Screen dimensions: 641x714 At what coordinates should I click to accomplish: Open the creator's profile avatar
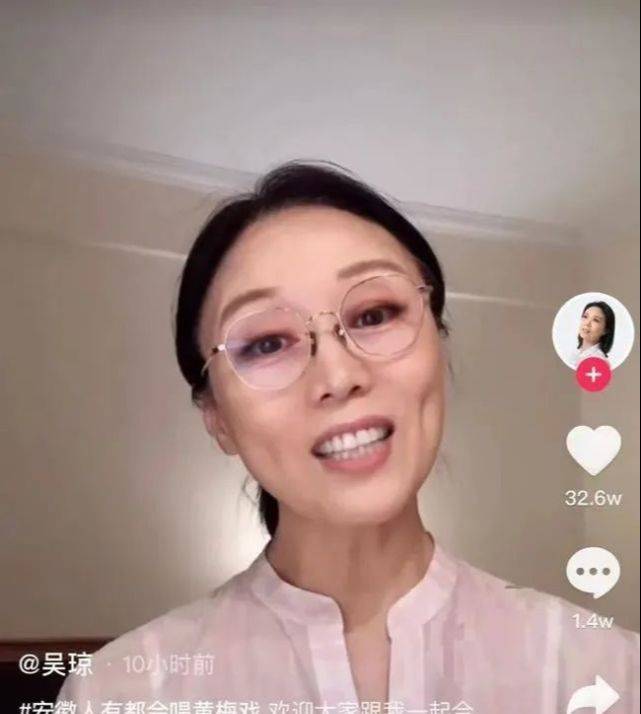coord(592,329)
